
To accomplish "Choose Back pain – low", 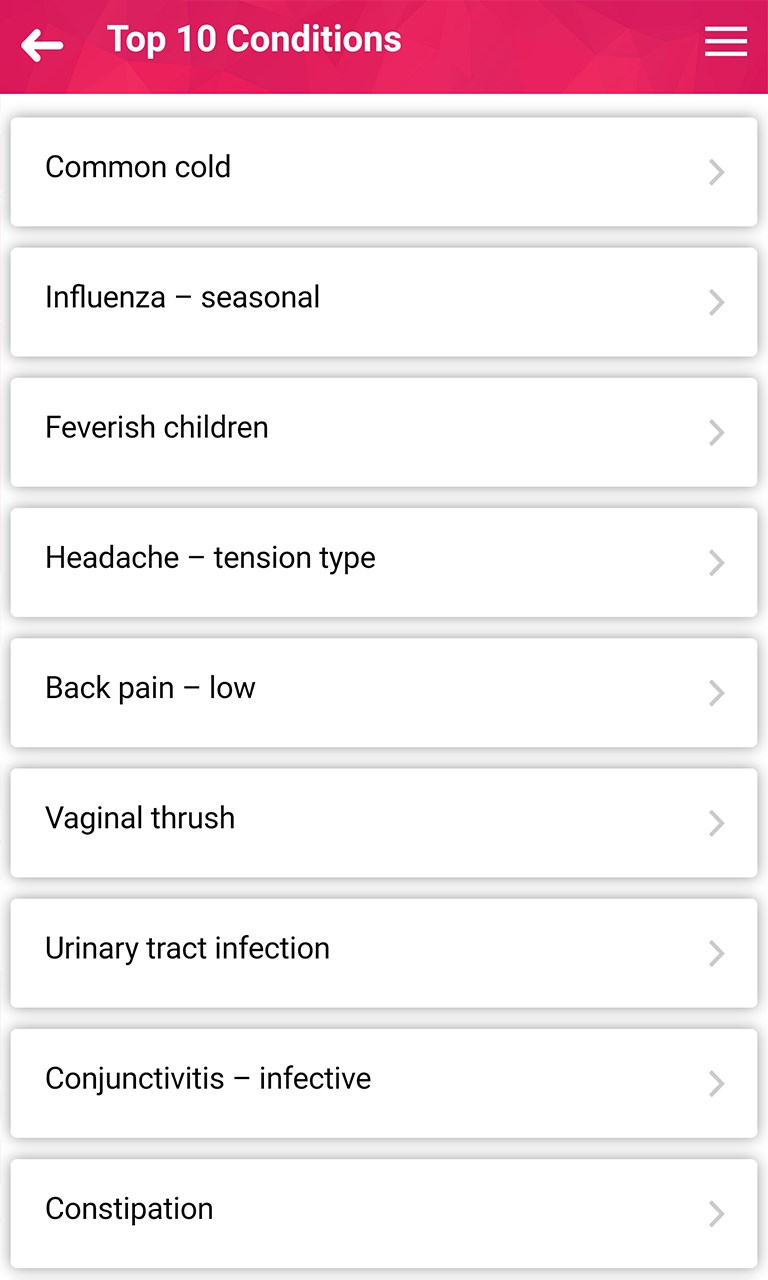I will pyautogui.click(x=384, y=692).
